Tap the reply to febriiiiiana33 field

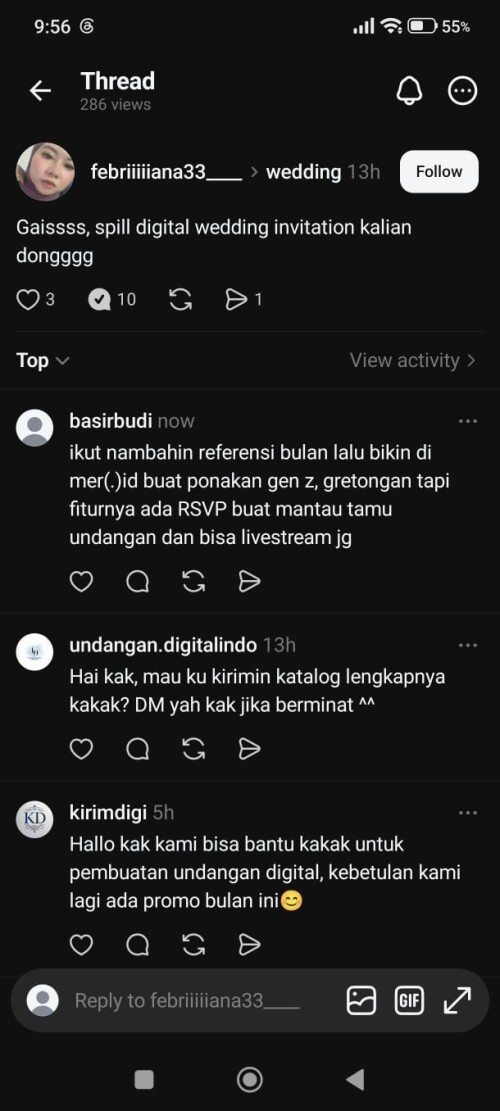click(x=187, y=1000)
